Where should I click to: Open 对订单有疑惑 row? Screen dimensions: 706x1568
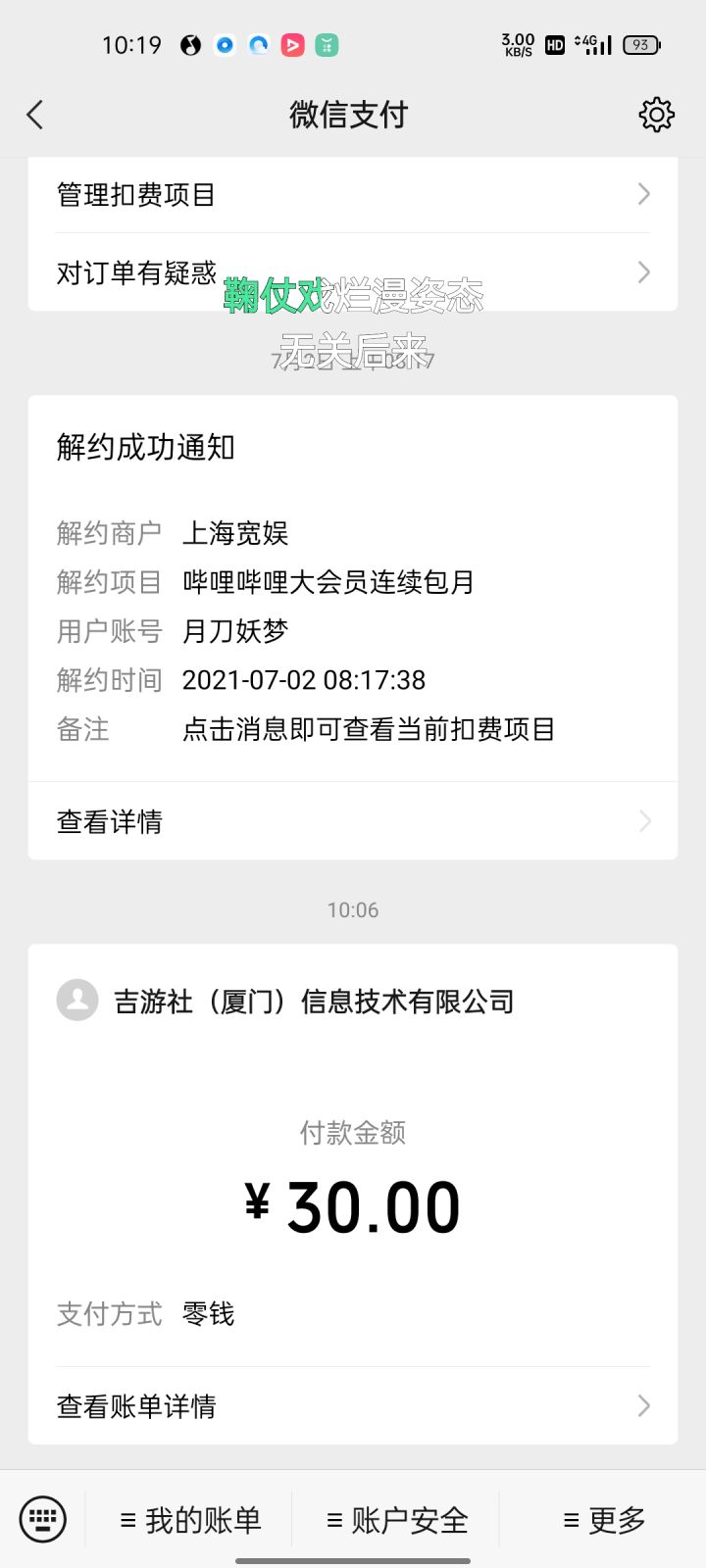pyautogui.click(x=353, y=272)
